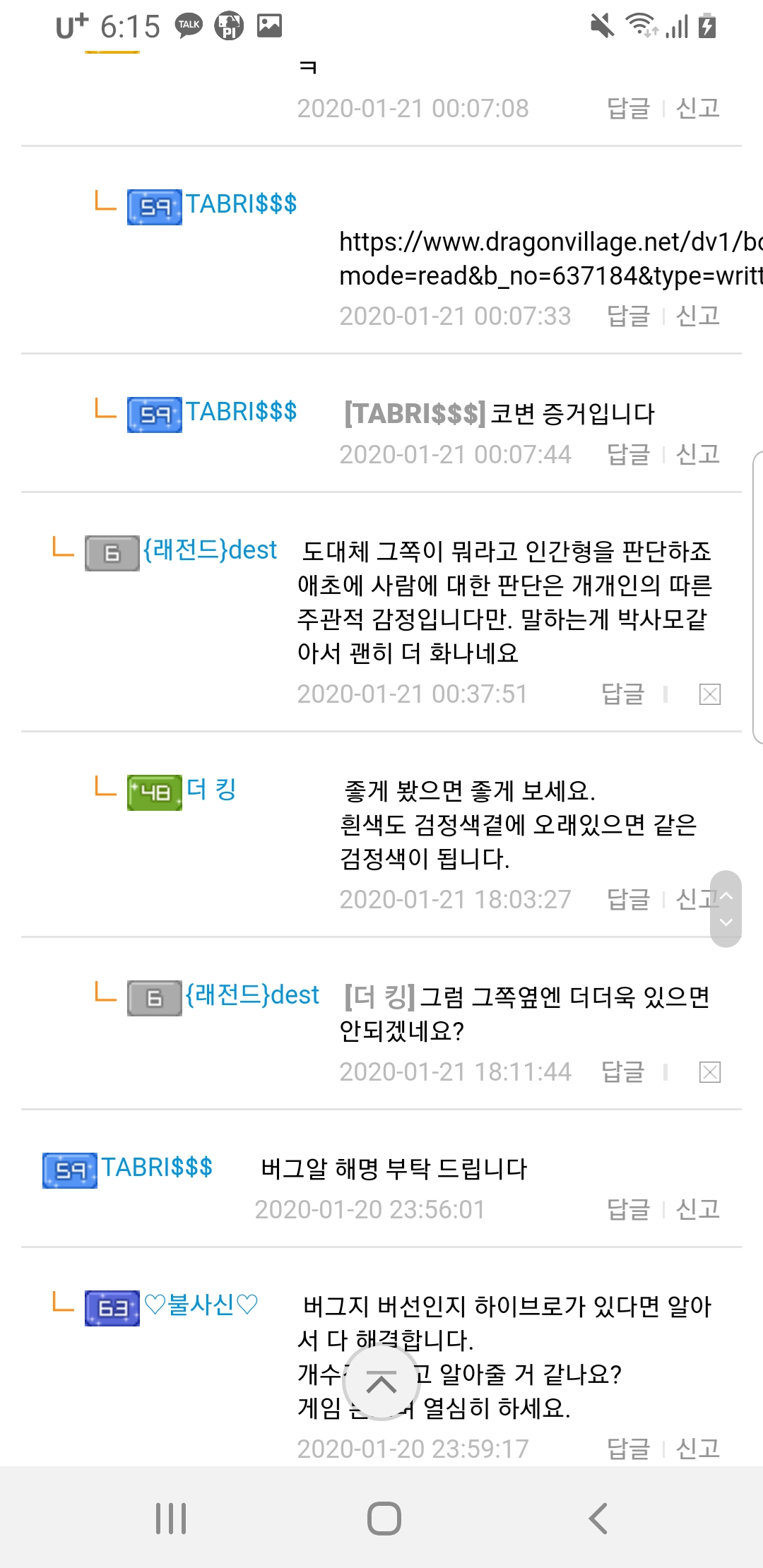Viewport: 763px width, 1568px height.
Task: Open recent apps from navigation bar
Action: point(171,1518)
